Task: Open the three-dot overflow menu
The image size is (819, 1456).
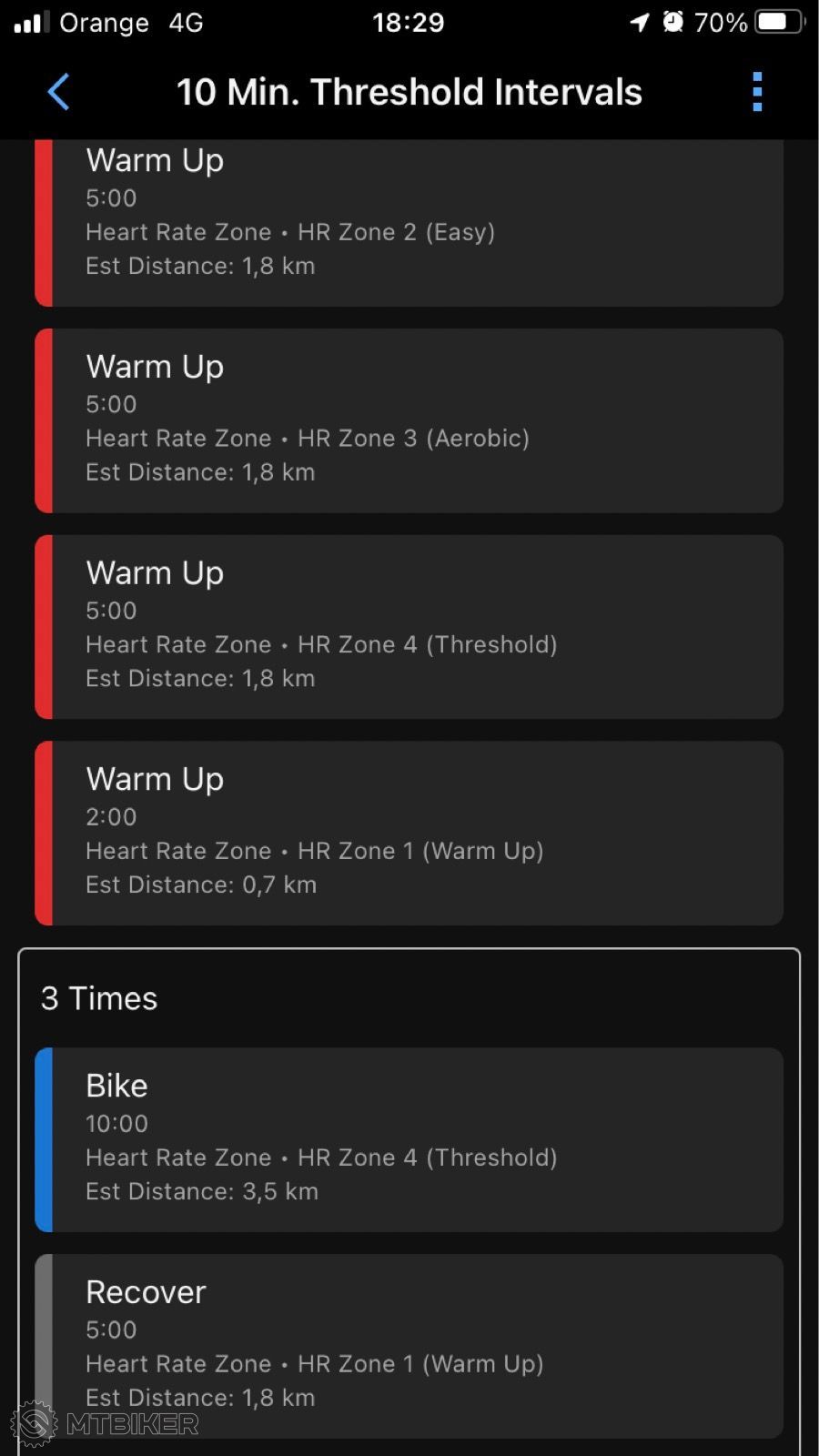Action: coord(757,92)
